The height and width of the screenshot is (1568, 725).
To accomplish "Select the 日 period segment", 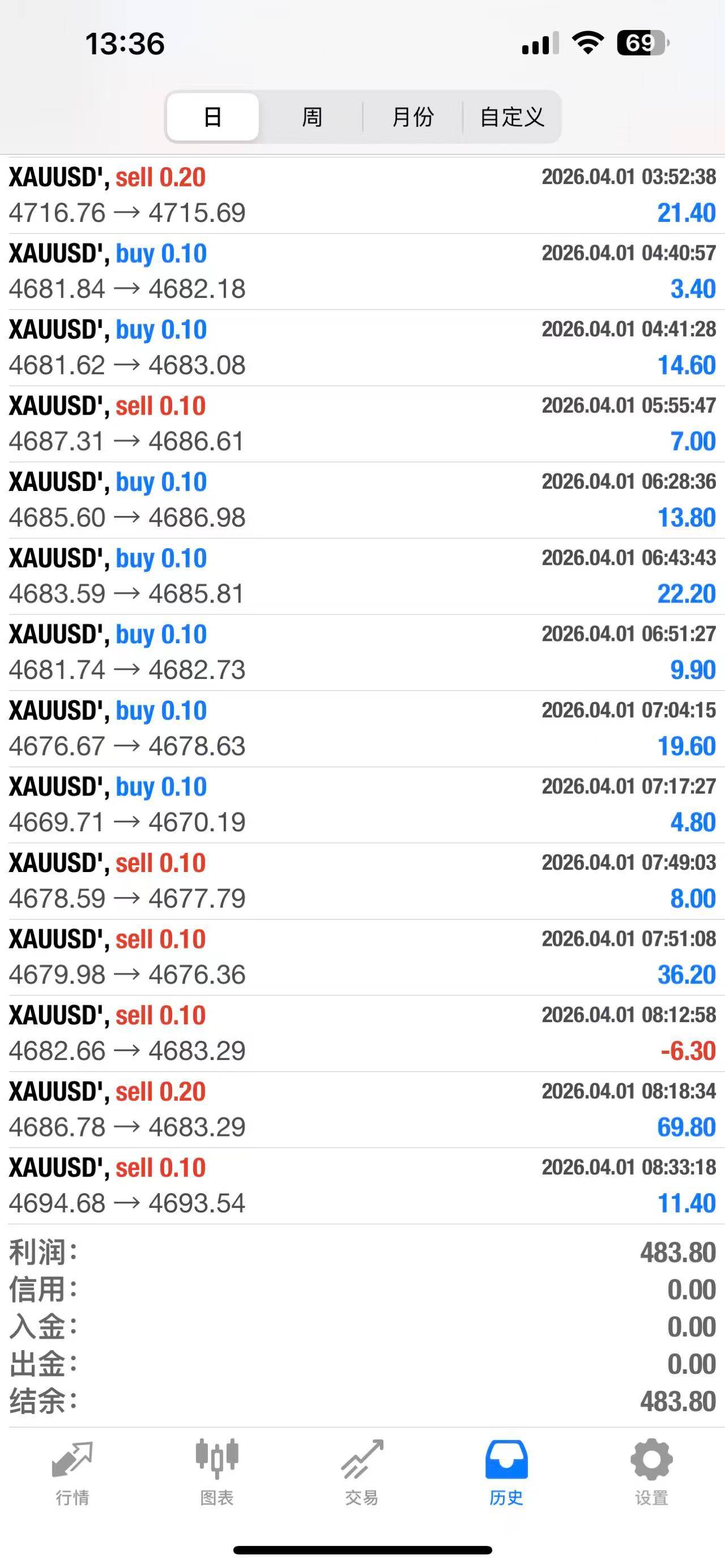I will [212, 116].
